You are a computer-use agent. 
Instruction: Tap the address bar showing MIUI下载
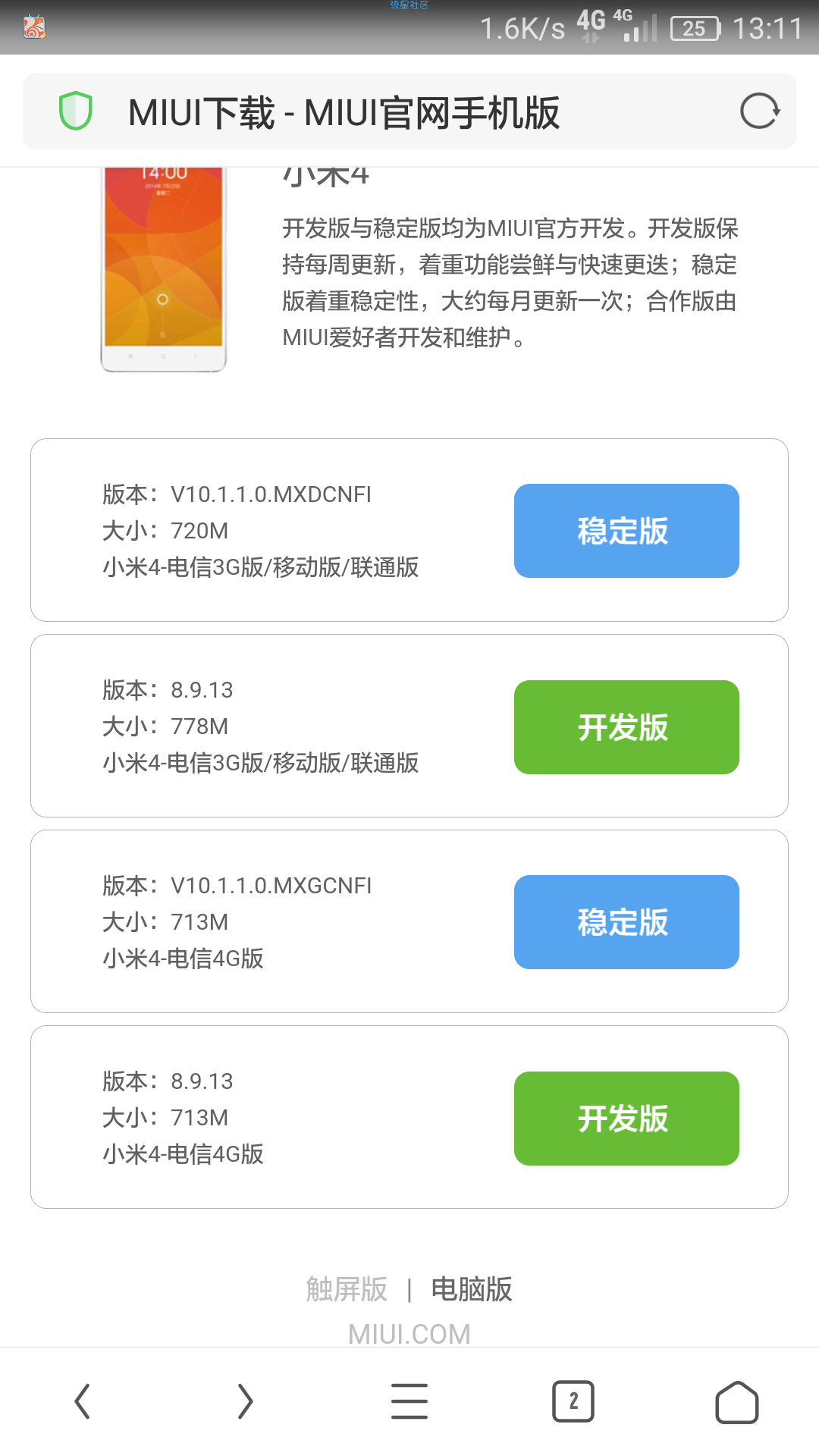point(409,111)
